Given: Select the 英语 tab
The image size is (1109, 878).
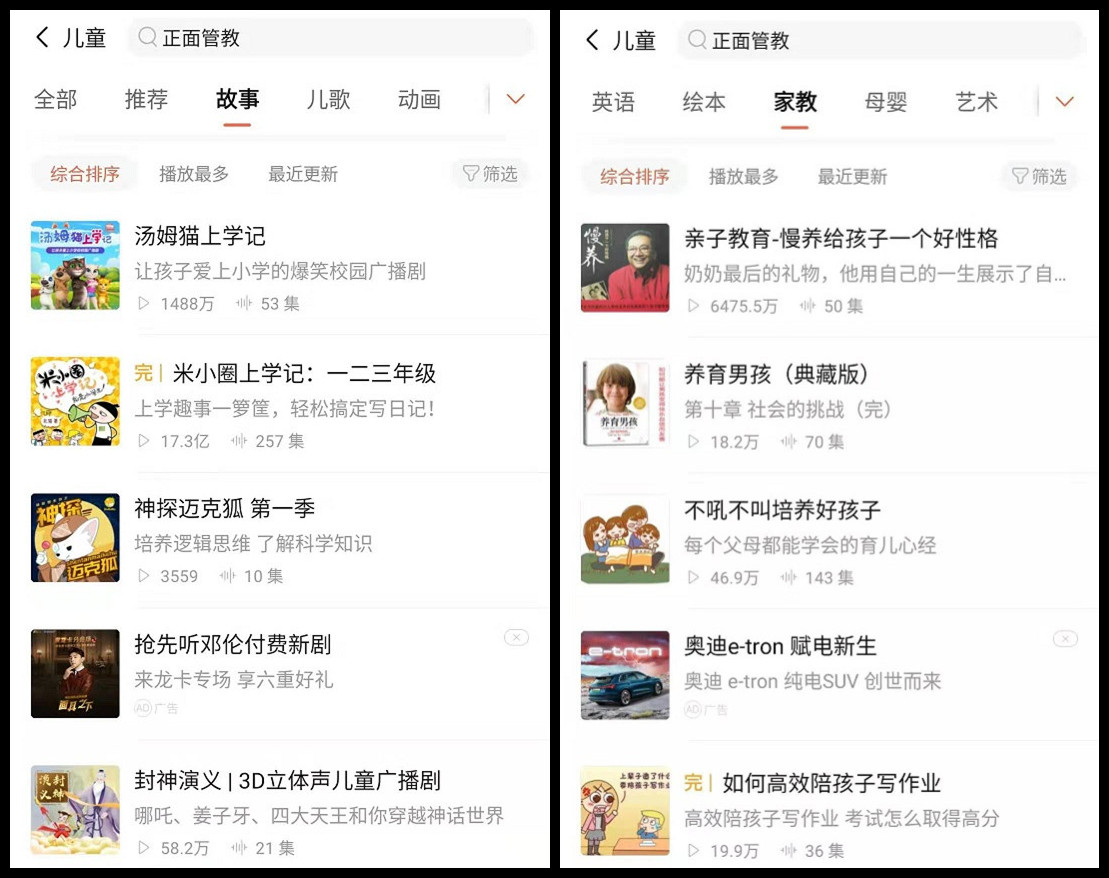Looking at the screenshot, I should (x=613, y=102).
